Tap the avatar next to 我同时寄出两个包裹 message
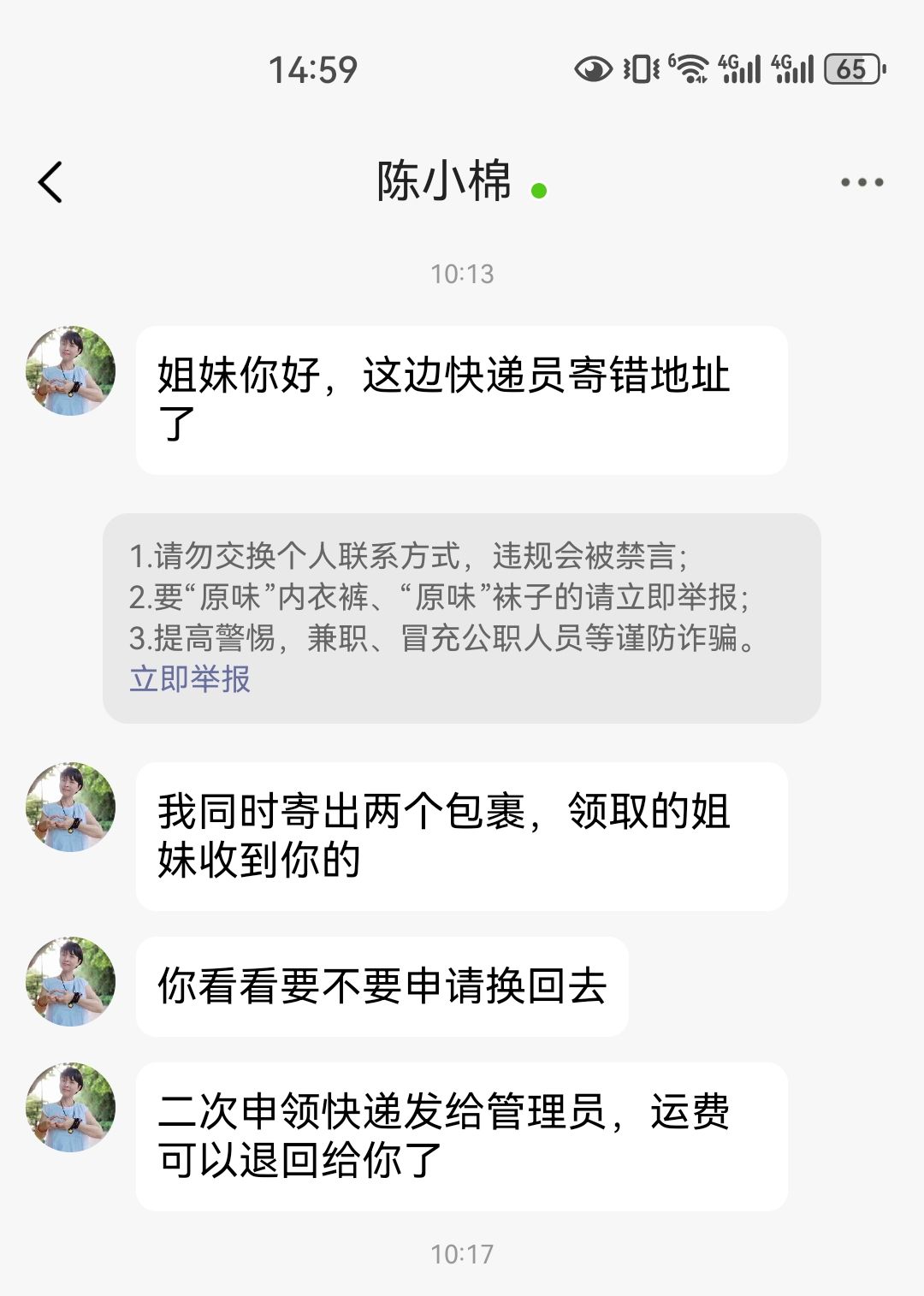The height and width of the screenshot is (1296, 924). click(x=71, y=808)
